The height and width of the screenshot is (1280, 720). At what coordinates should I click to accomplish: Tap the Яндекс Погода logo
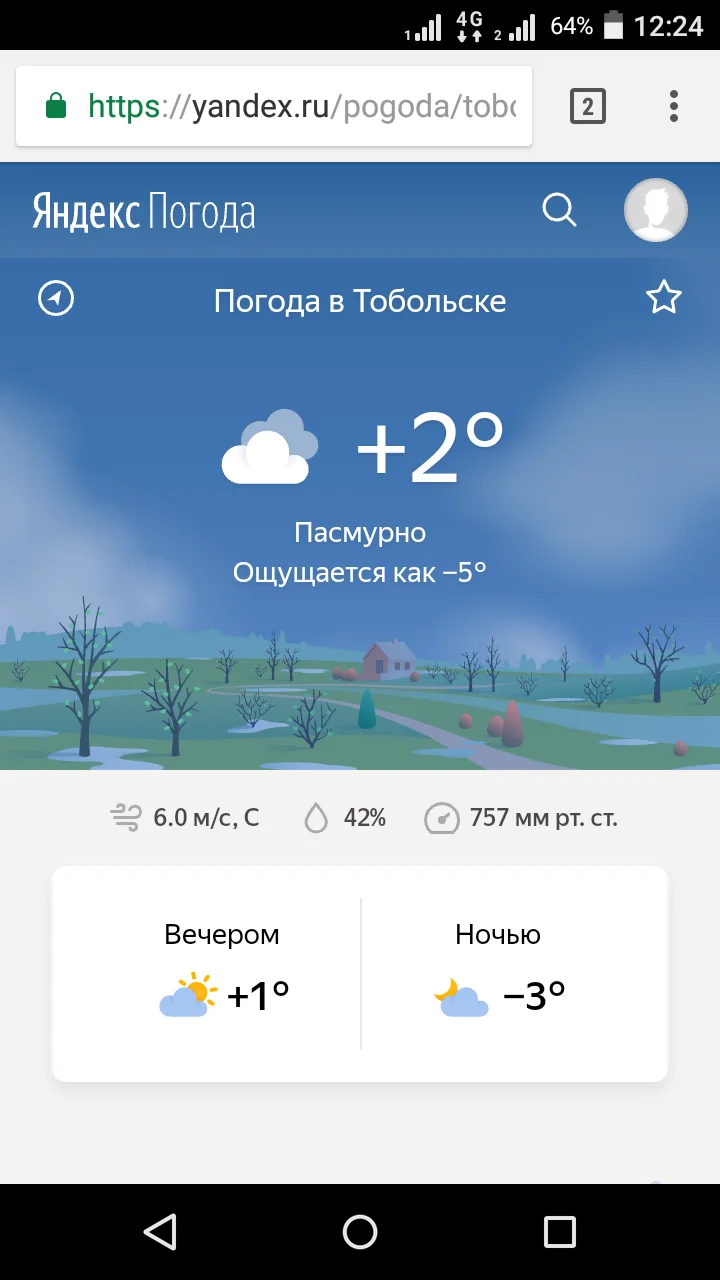pyautogui.click(x=143, y=210)
